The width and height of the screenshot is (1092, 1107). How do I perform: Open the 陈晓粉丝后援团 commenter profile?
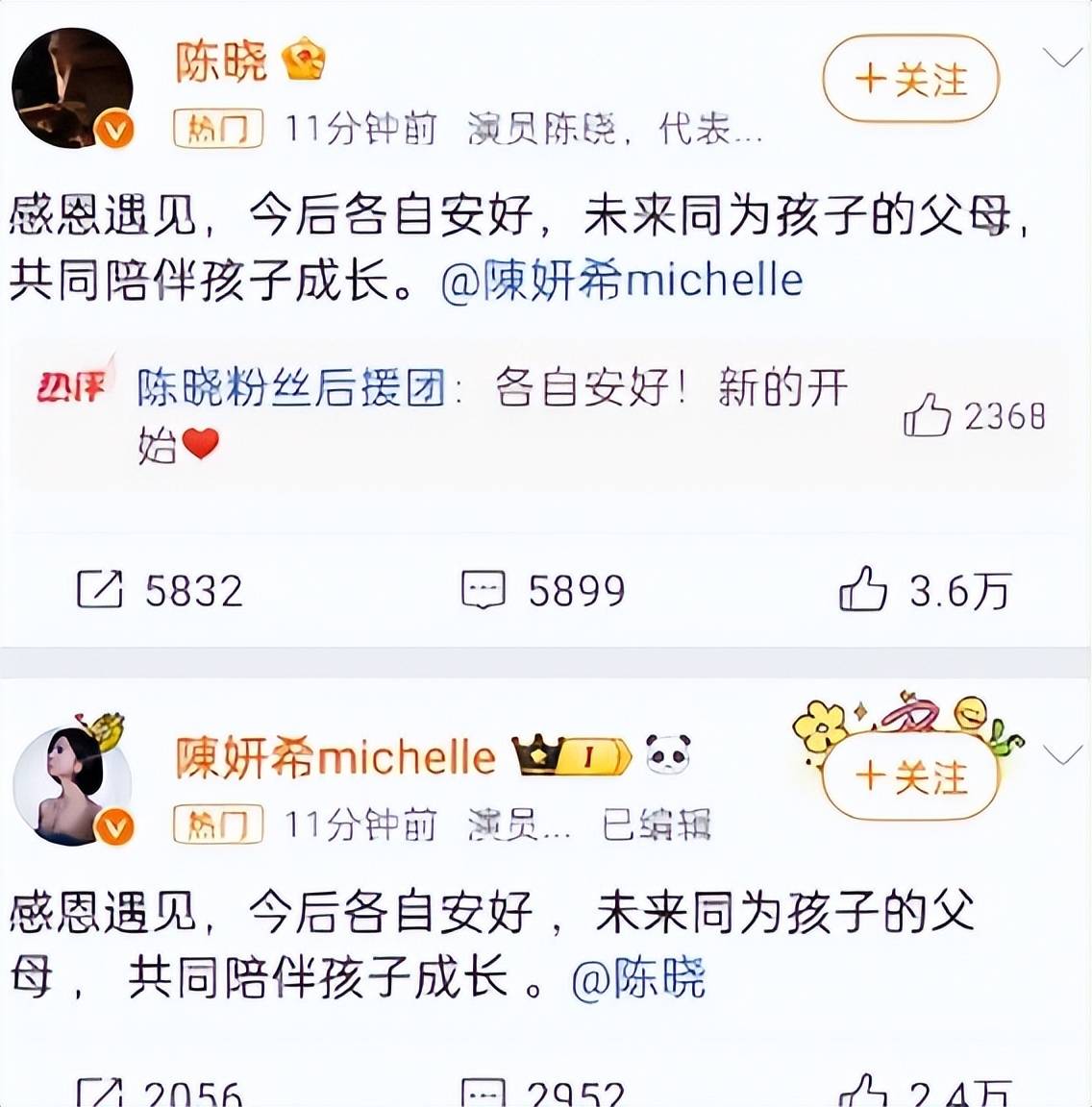290,388
